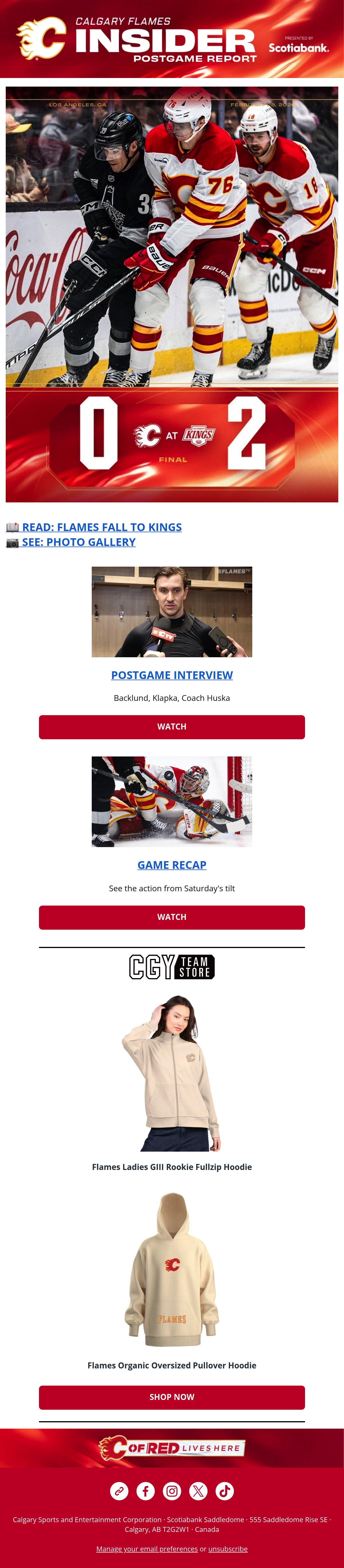Image resolution: width=344 pixels, height=1568 pixels.
Task: Open the game recap goalie thumbnail
Action: 172,802
